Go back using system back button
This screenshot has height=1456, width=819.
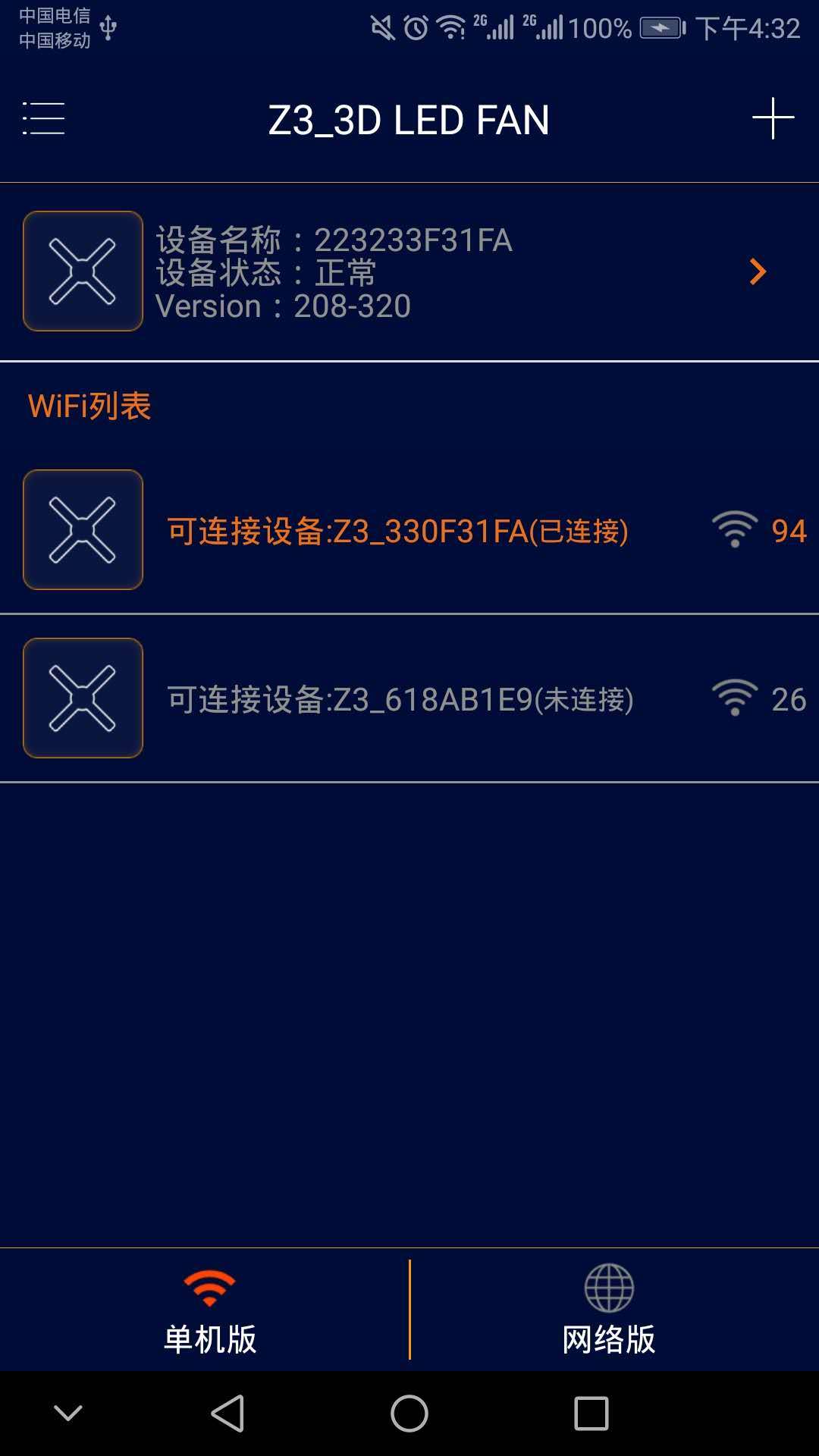pos(227,1414)
